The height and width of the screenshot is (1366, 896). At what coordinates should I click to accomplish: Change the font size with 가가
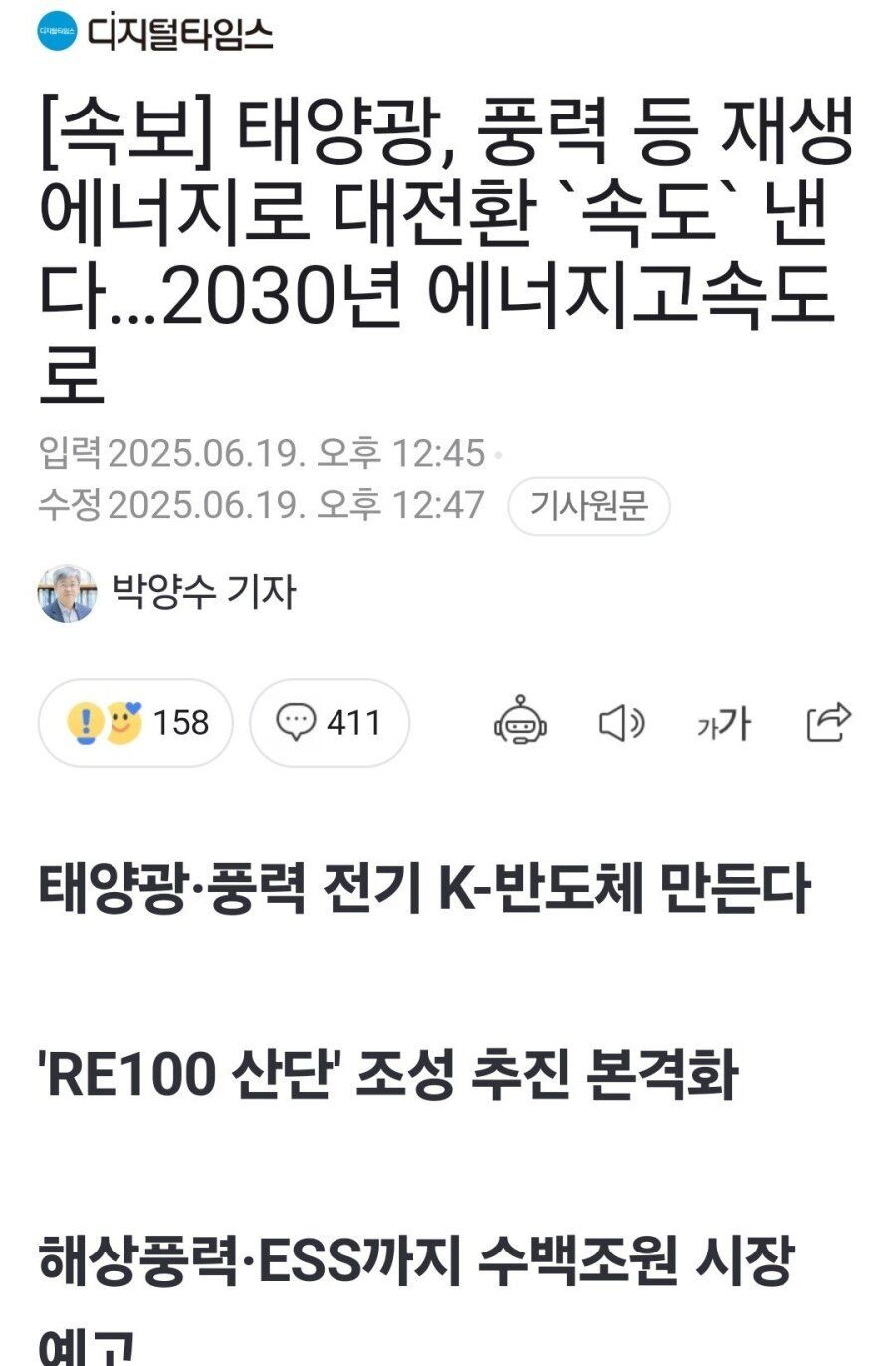coord(724,723)
